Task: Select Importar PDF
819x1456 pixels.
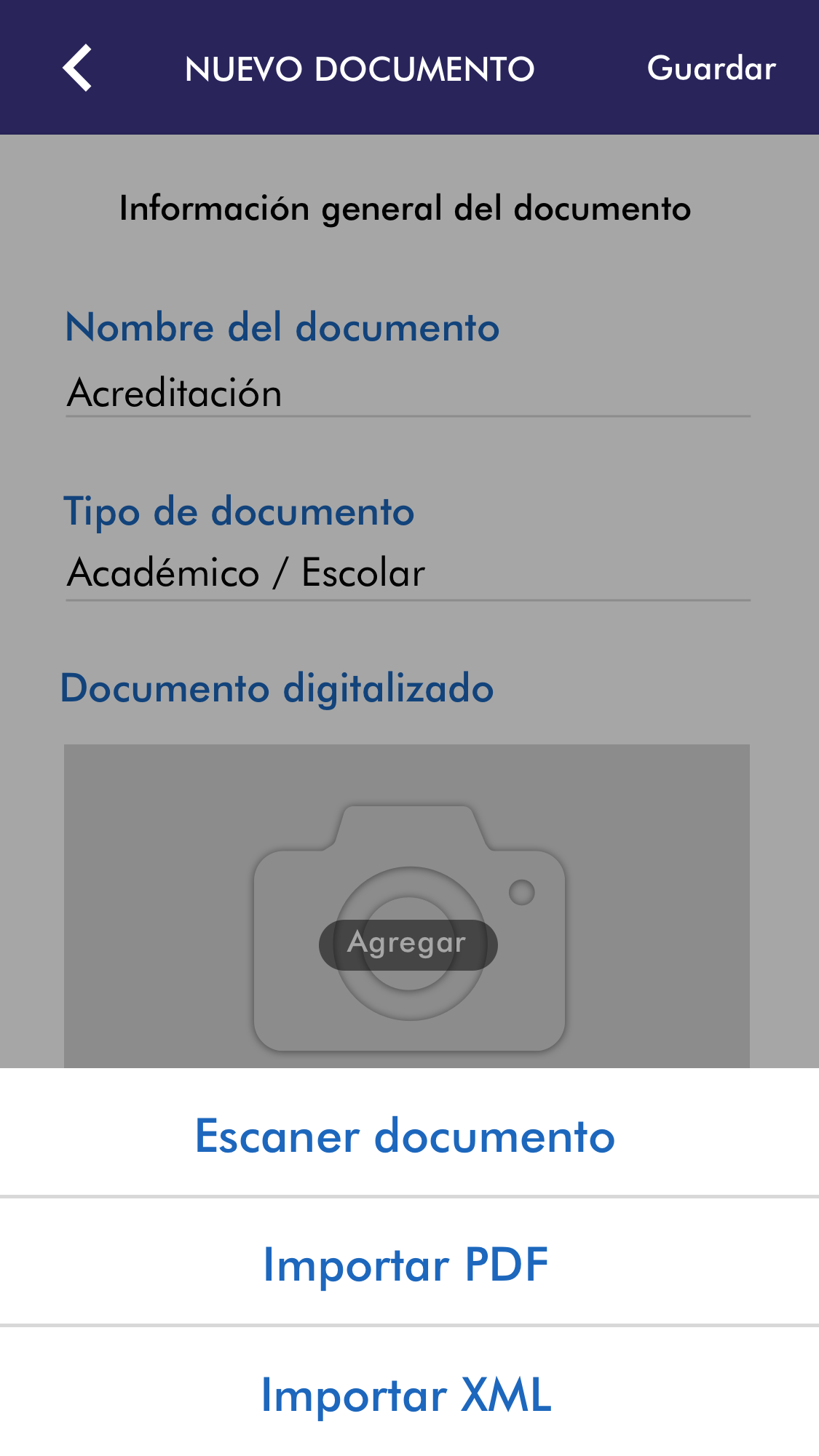Action: point(405,1265)
